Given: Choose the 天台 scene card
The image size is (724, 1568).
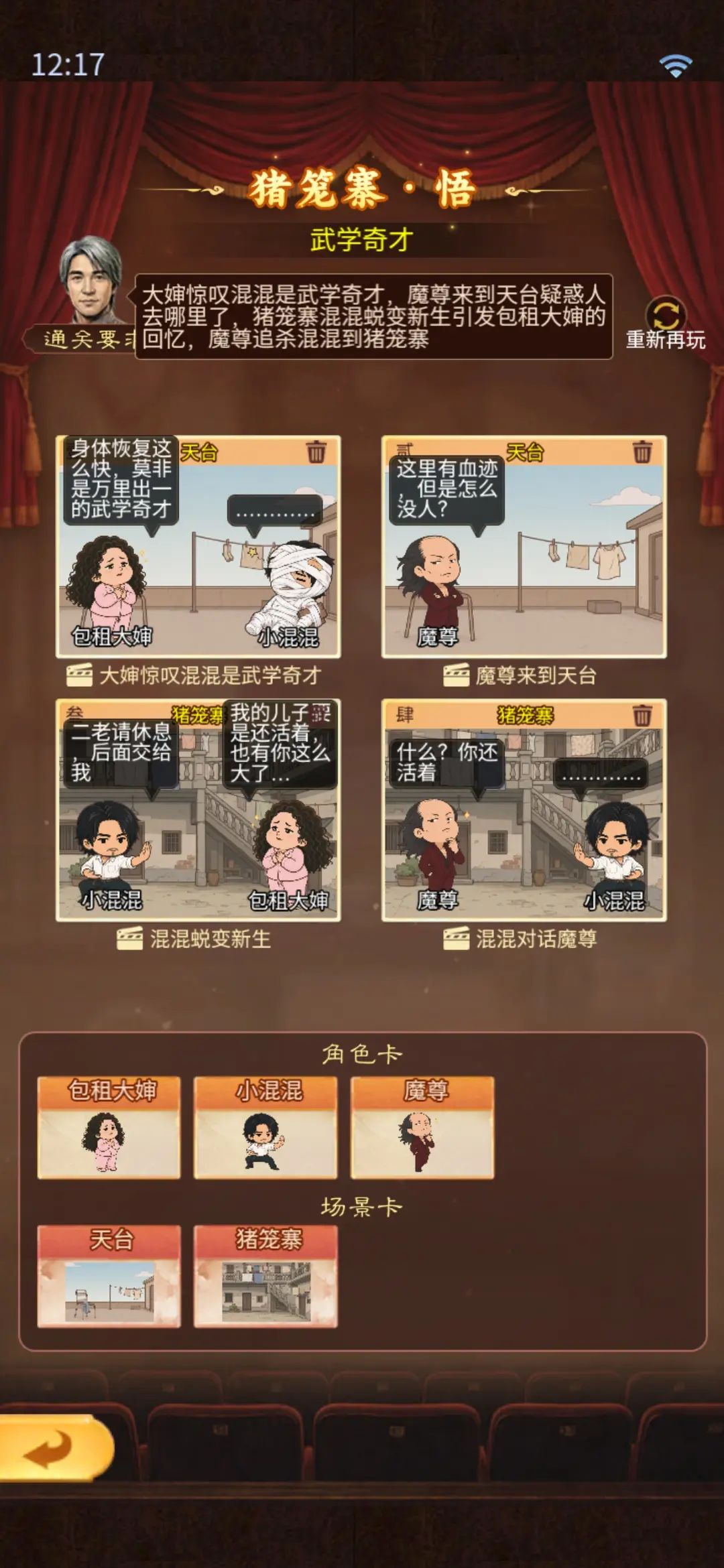Looking at the screenshot, I should click(109, 1276).
